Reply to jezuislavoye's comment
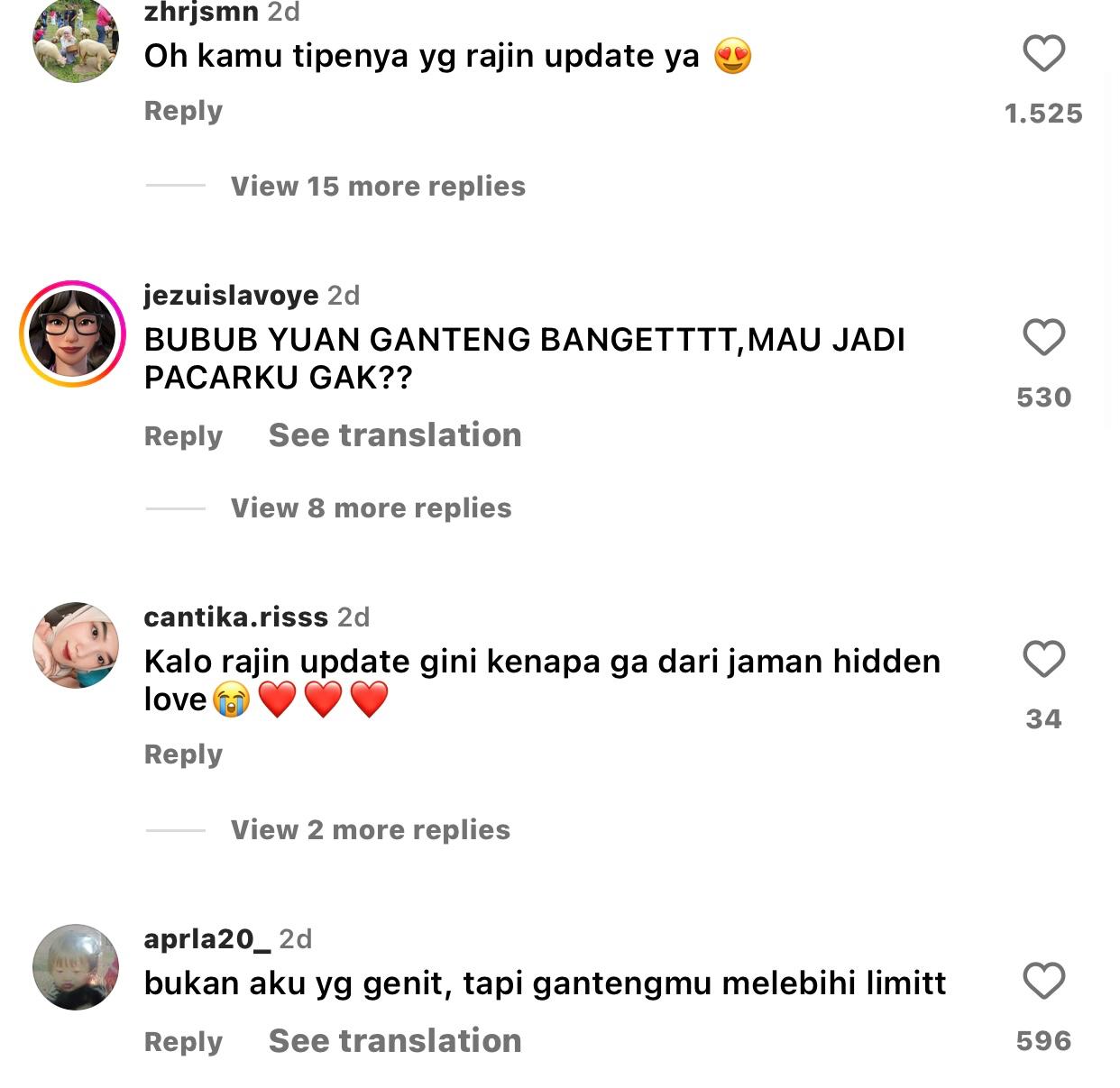Screen dimensions: 1120x1088 (183, 435)
